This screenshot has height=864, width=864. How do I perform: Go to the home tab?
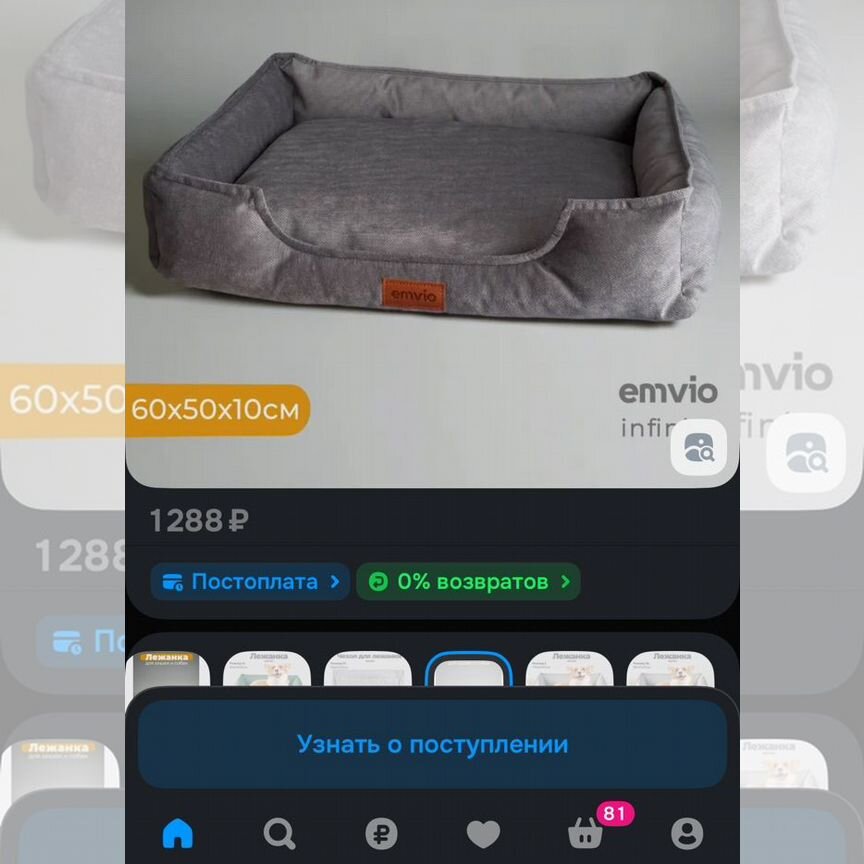tap(178, 832)
